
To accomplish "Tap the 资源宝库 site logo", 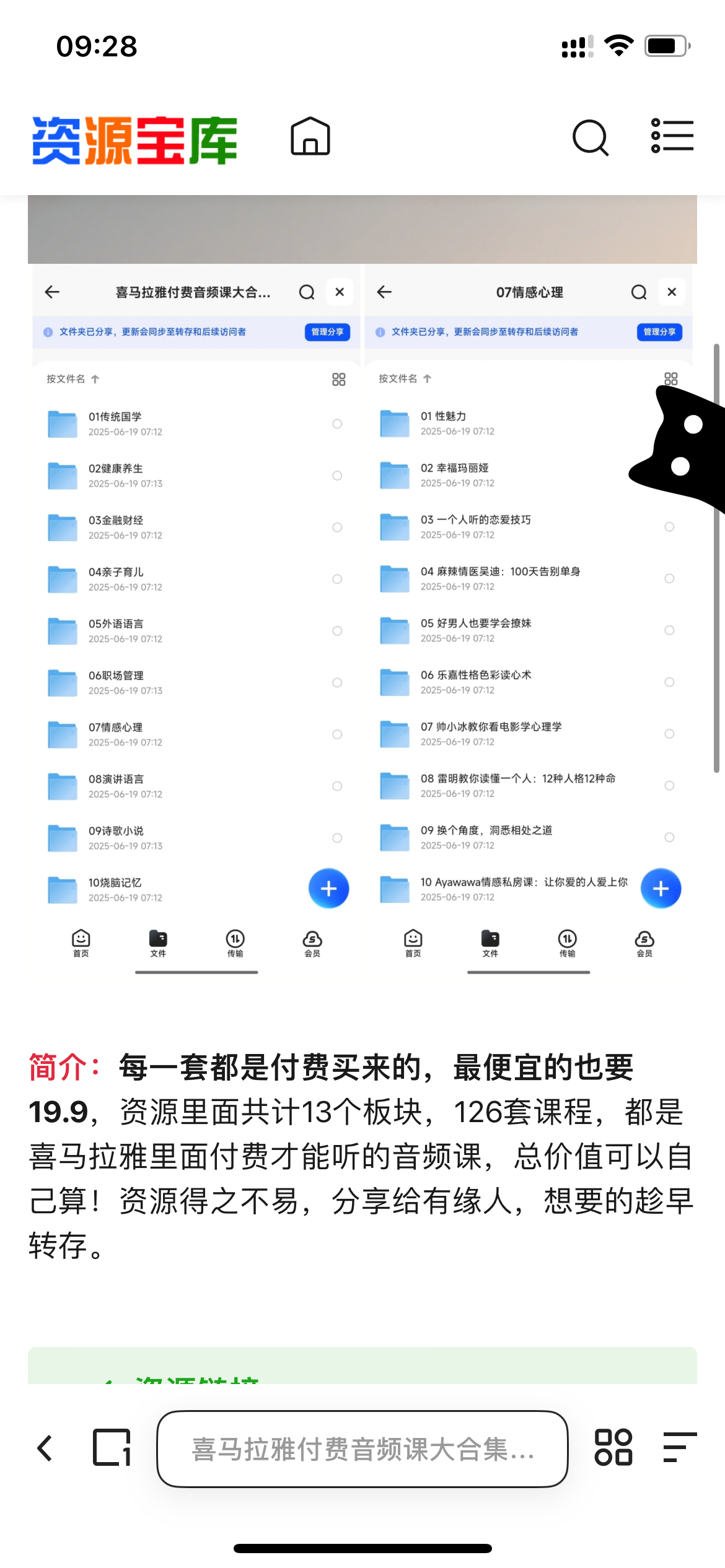I will click(x=134, y=140).
